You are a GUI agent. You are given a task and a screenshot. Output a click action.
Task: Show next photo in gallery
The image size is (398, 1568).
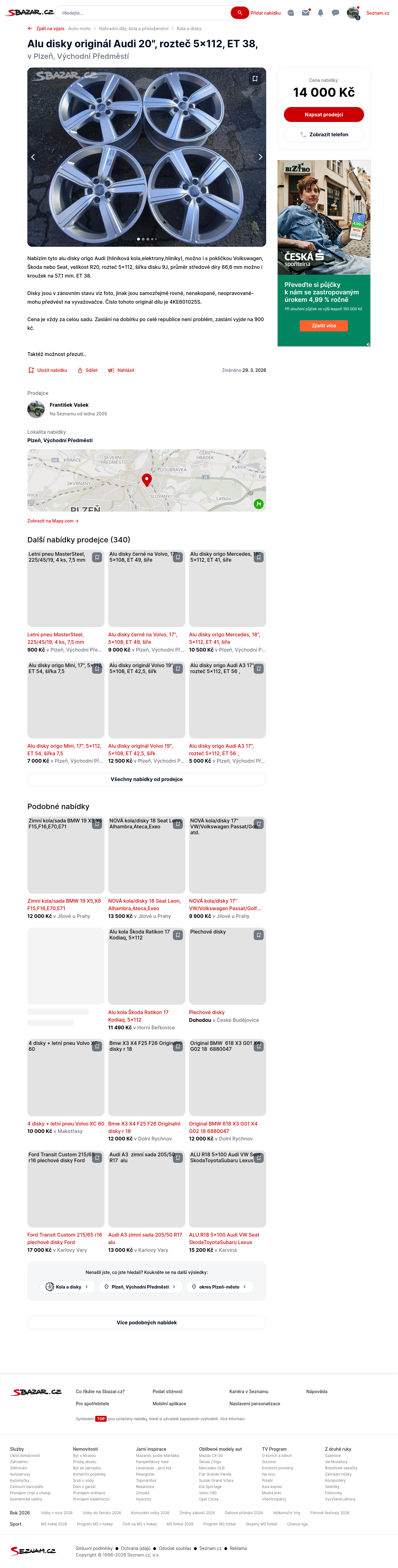coord(260,157)
